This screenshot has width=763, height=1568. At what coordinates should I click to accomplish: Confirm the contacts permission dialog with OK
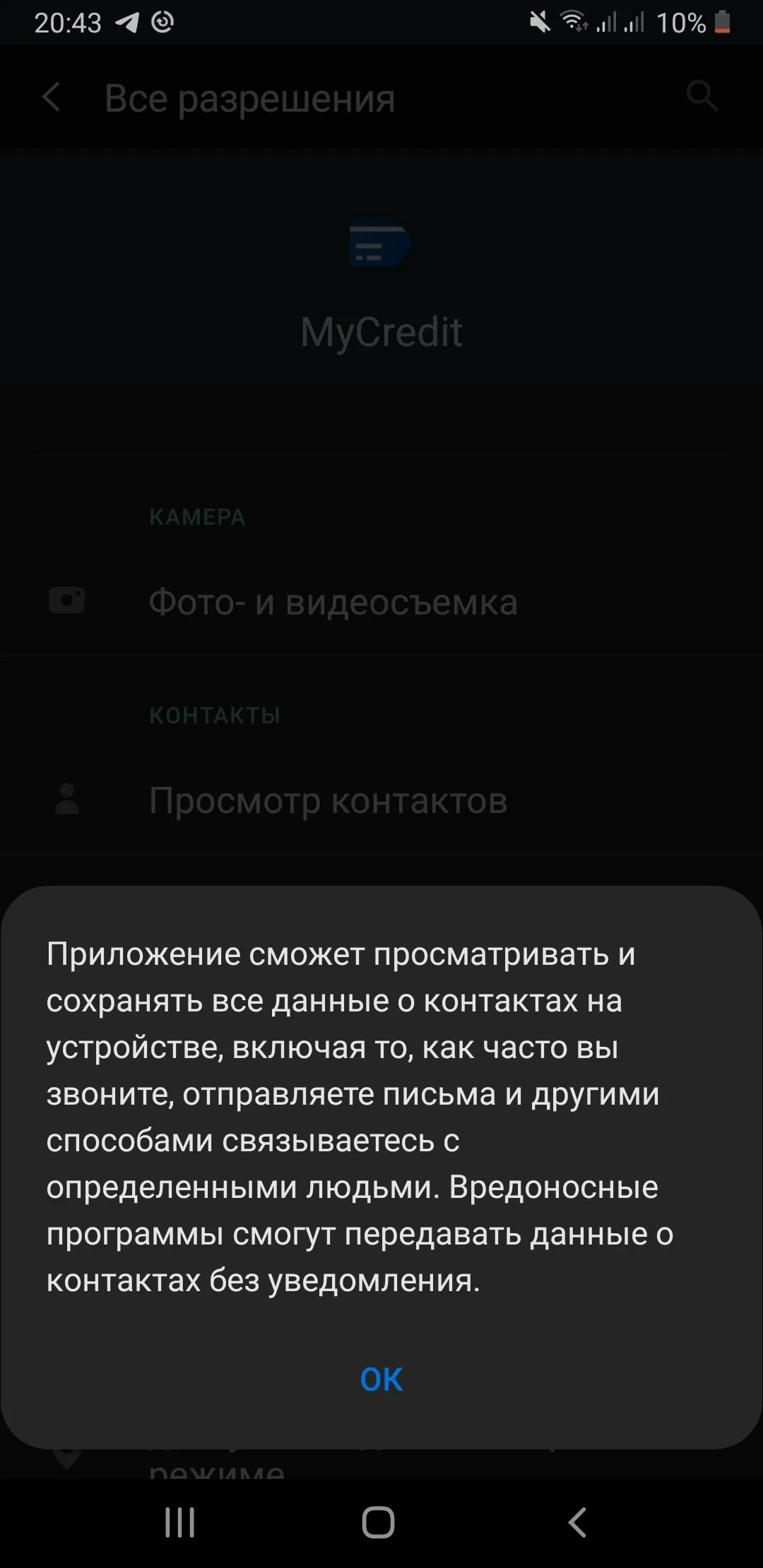(x=381, y=1379)
